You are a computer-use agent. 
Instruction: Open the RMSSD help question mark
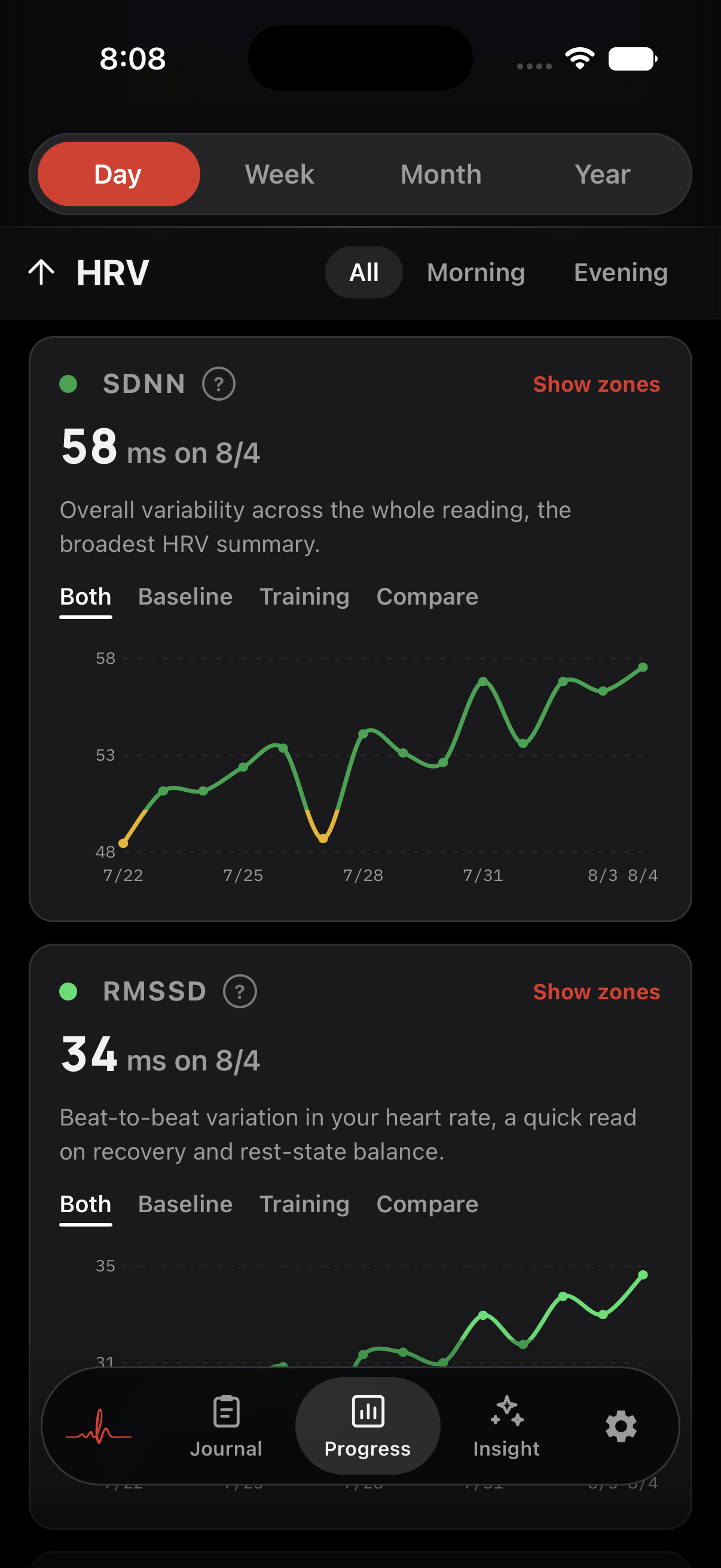(240, 992)
